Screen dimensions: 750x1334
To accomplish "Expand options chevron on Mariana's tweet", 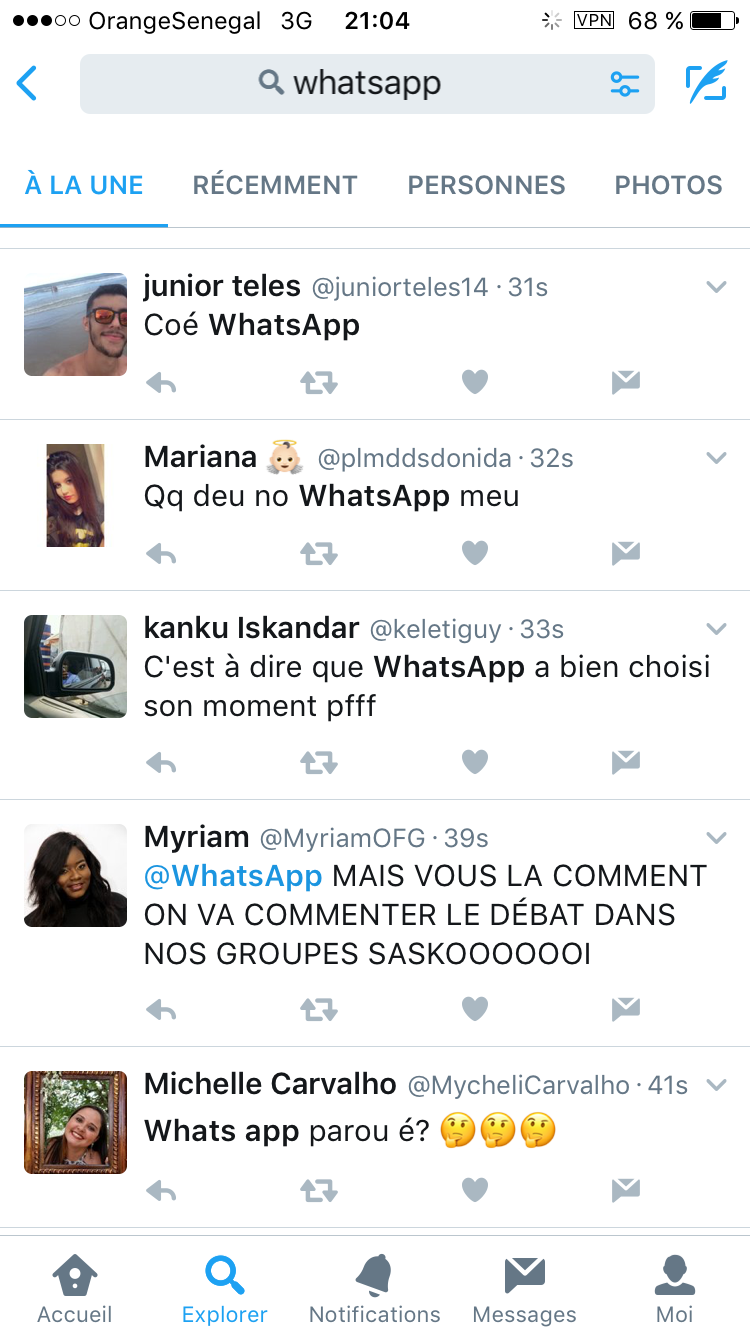I will pos(717,458).
